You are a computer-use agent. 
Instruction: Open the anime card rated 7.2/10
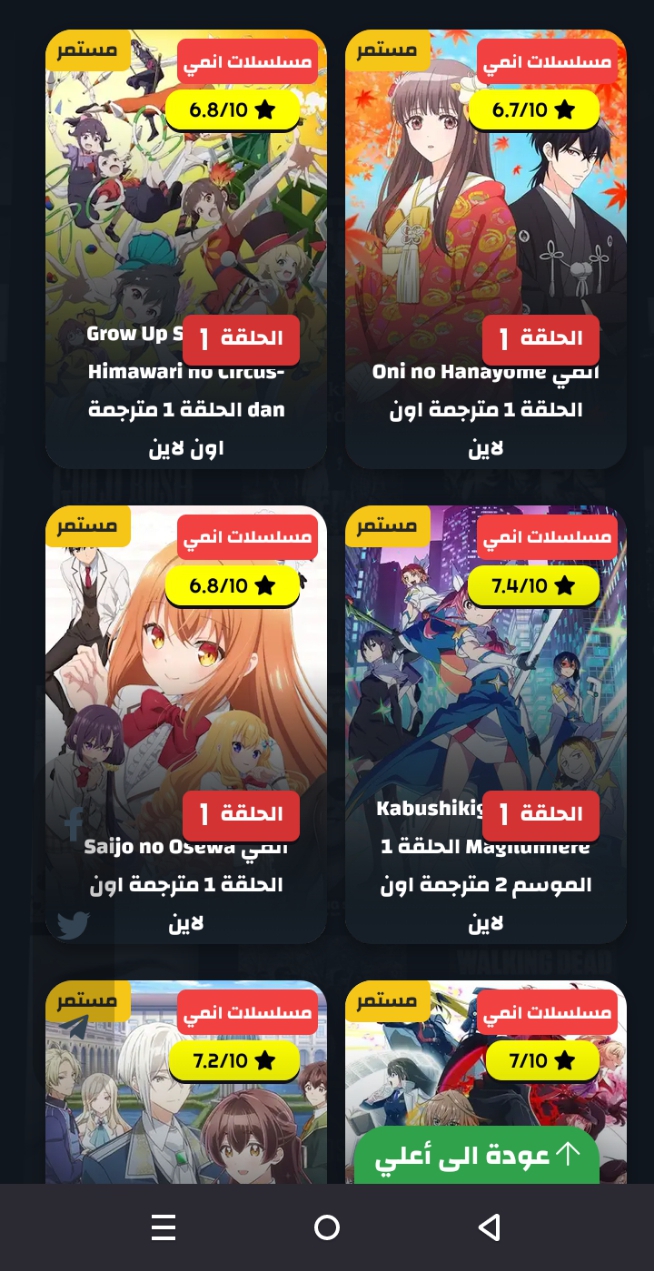186,1081
